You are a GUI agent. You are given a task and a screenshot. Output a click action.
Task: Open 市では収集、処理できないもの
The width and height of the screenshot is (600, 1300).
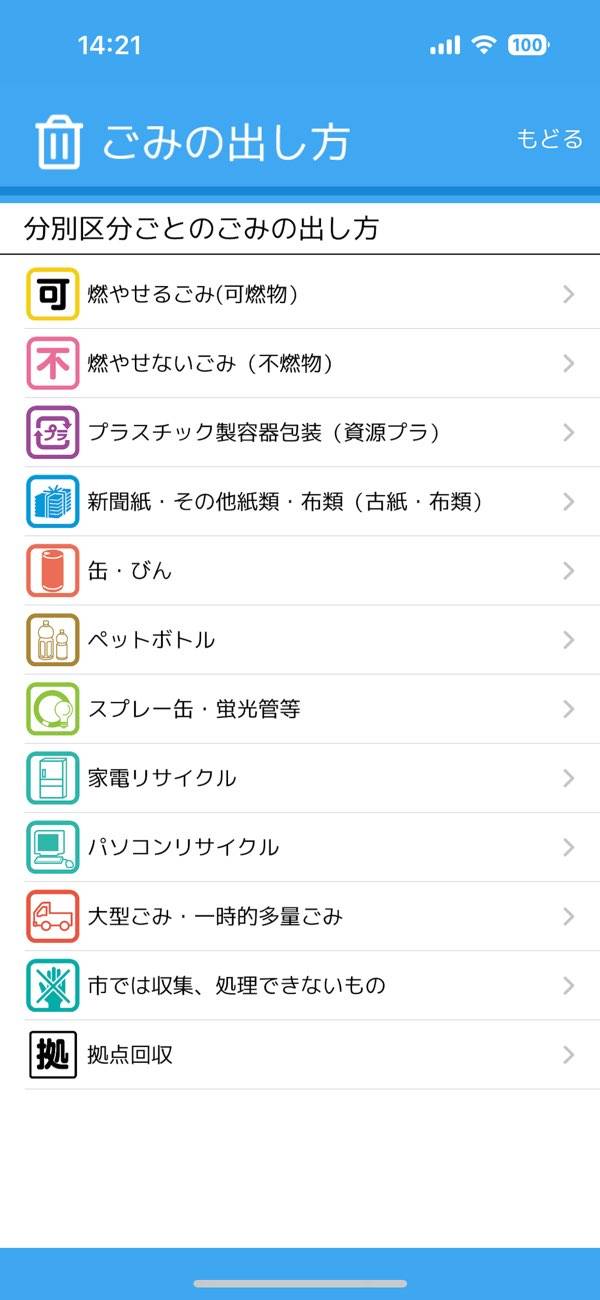point(300,985)
